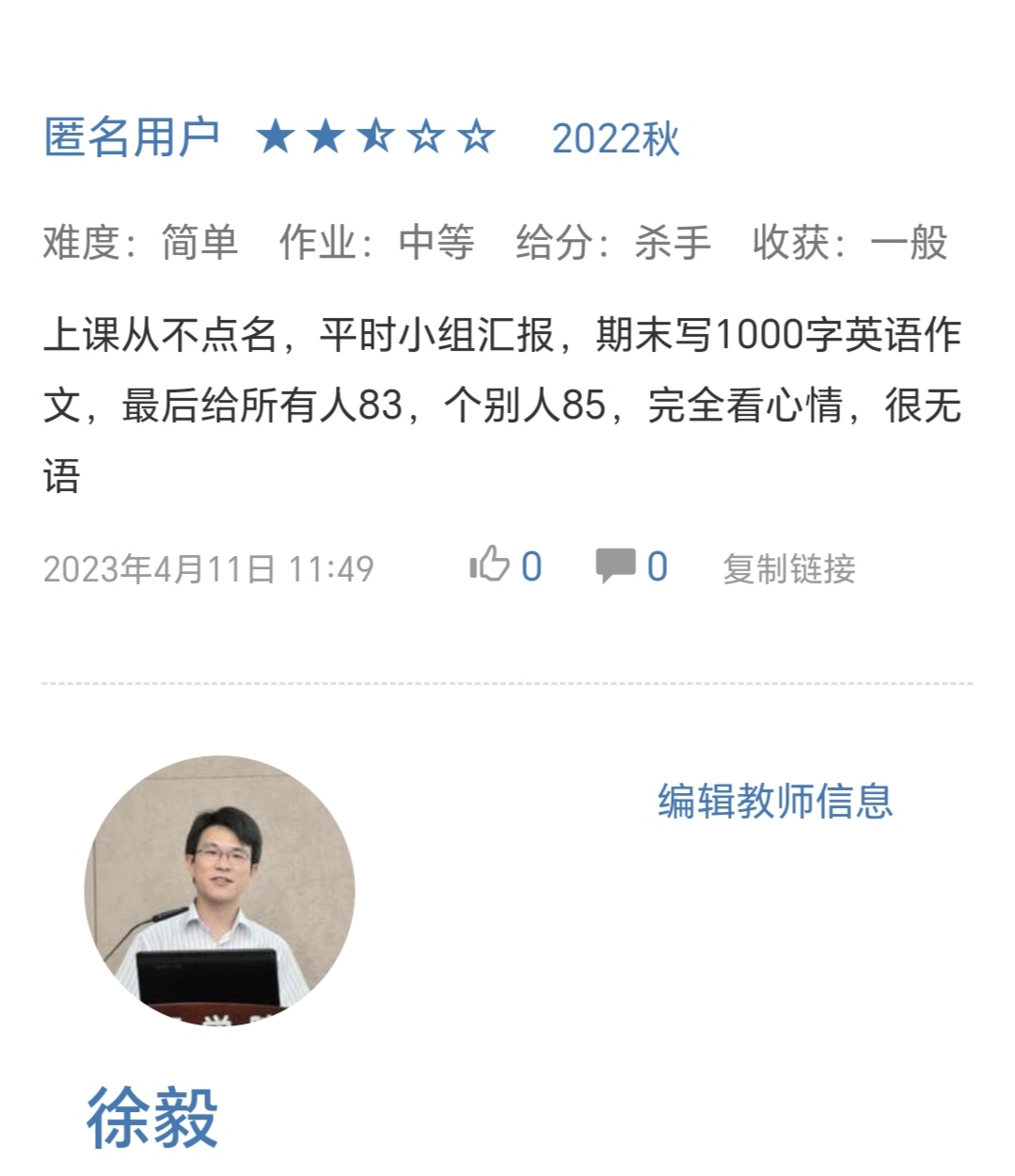Open the 2022秋 semester link
Image resolution: width=1015 pixels, height=1176 pixels.
(x=615, y=139)
